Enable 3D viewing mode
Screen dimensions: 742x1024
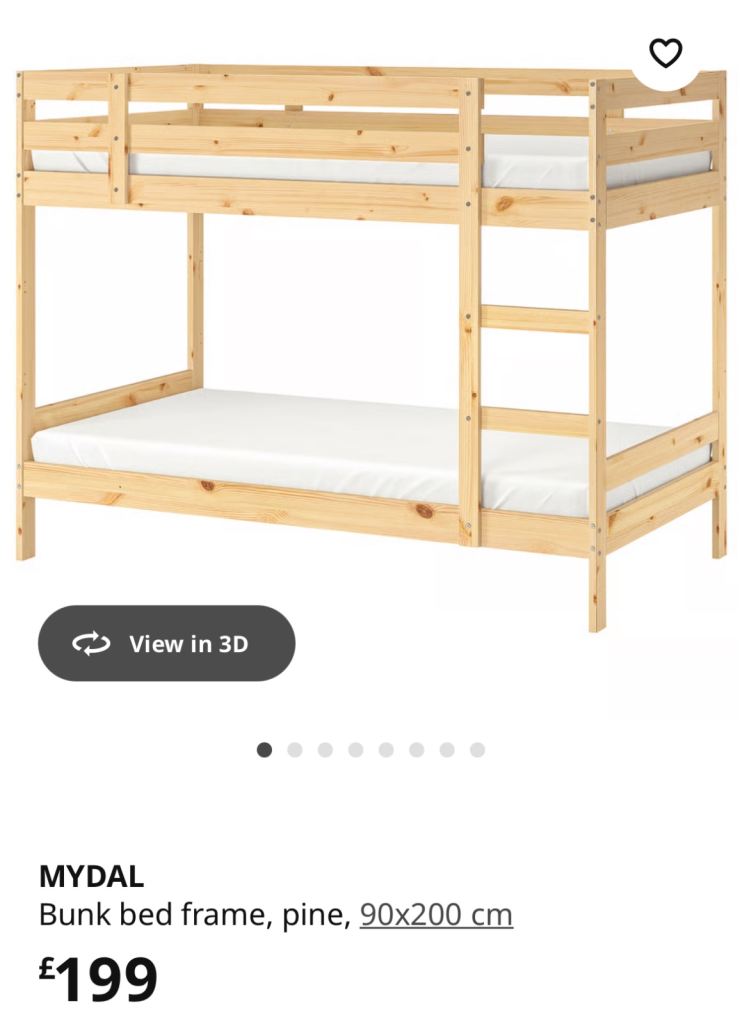coord(165,644)
